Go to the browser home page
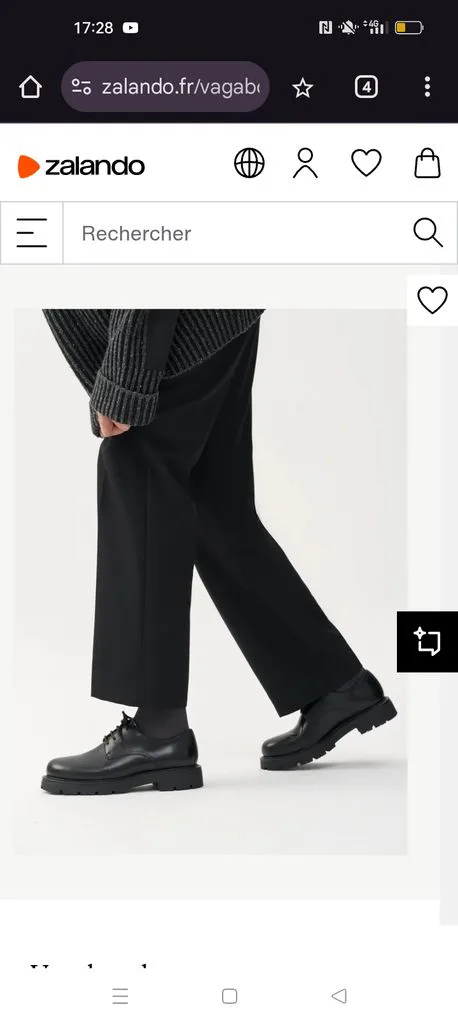The width and height of the screenshot is (458, 1024). pyautogui.click(x=30, y=87)
